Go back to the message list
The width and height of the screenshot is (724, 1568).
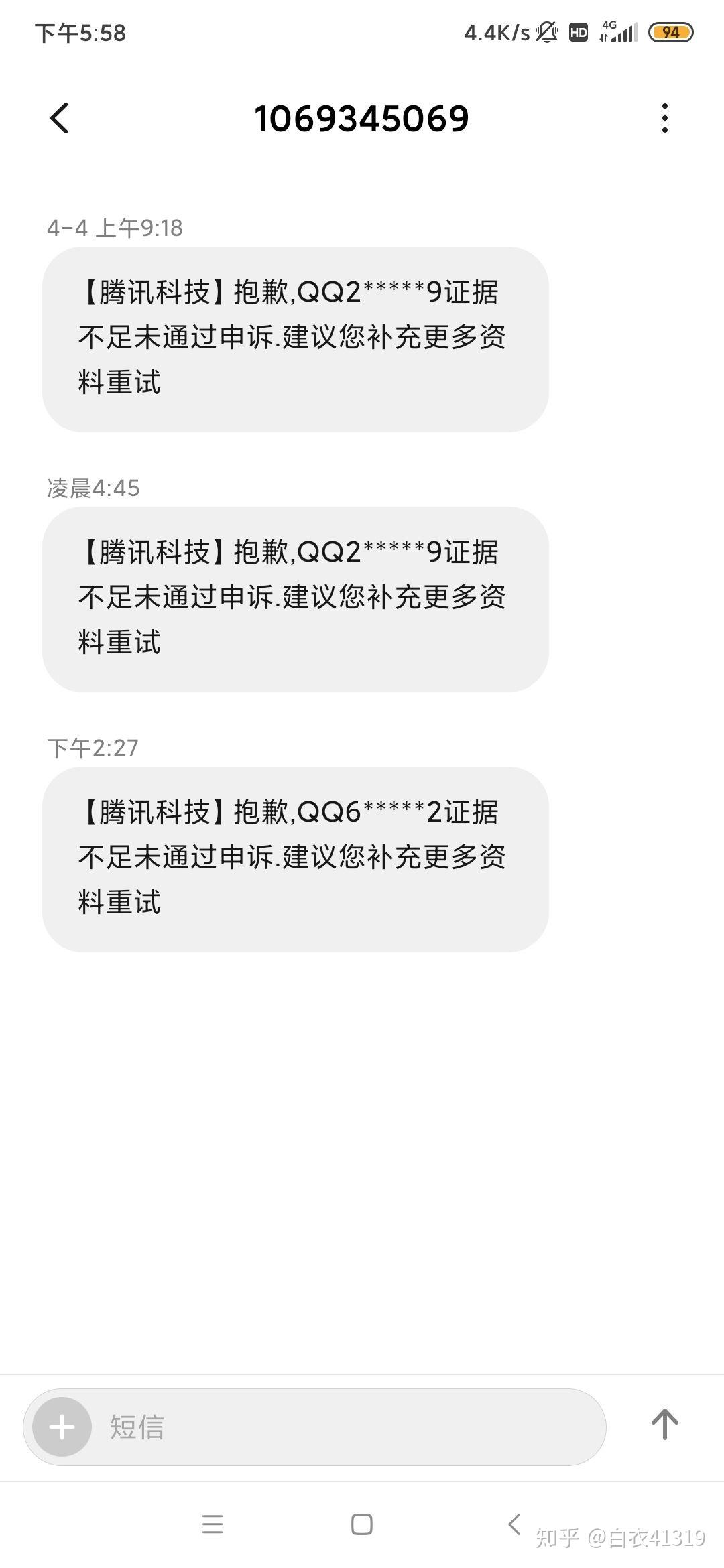pyautogui.click(x=60, y=119)
